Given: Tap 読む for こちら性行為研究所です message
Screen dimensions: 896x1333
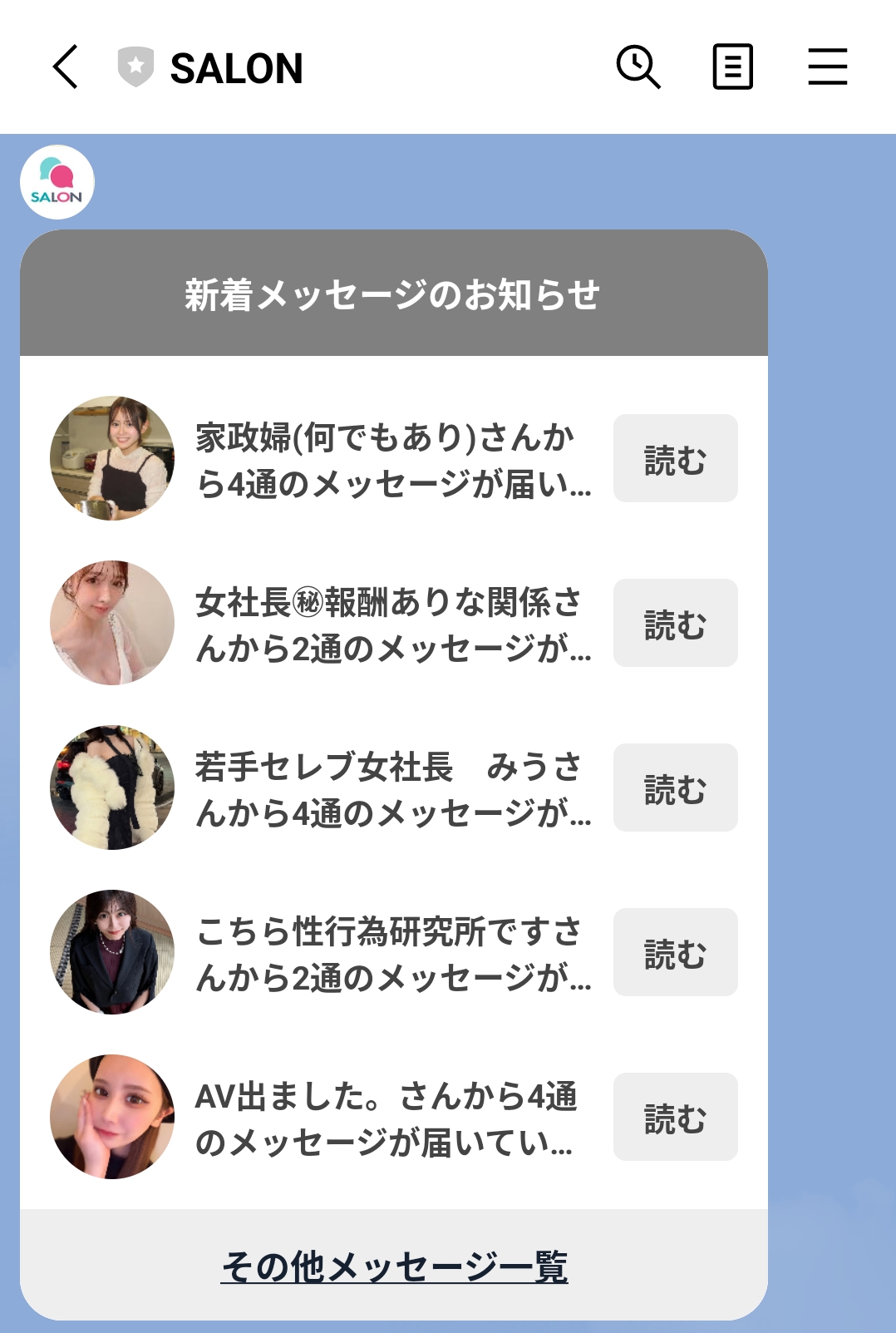Looking at the screenshot, I should coord(675,952).
